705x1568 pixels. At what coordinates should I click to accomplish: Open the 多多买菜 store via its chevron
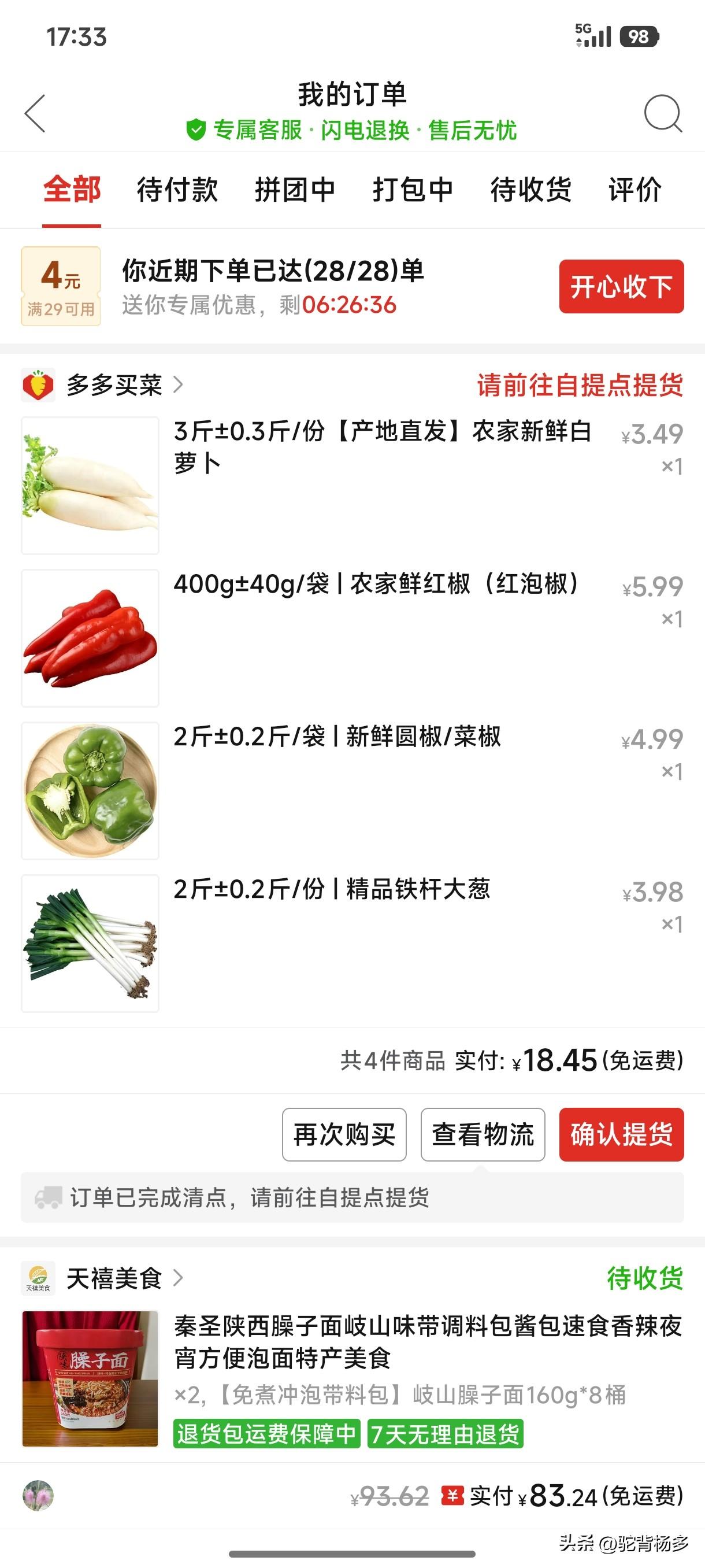pyautogui.click(x=176, y=385)
